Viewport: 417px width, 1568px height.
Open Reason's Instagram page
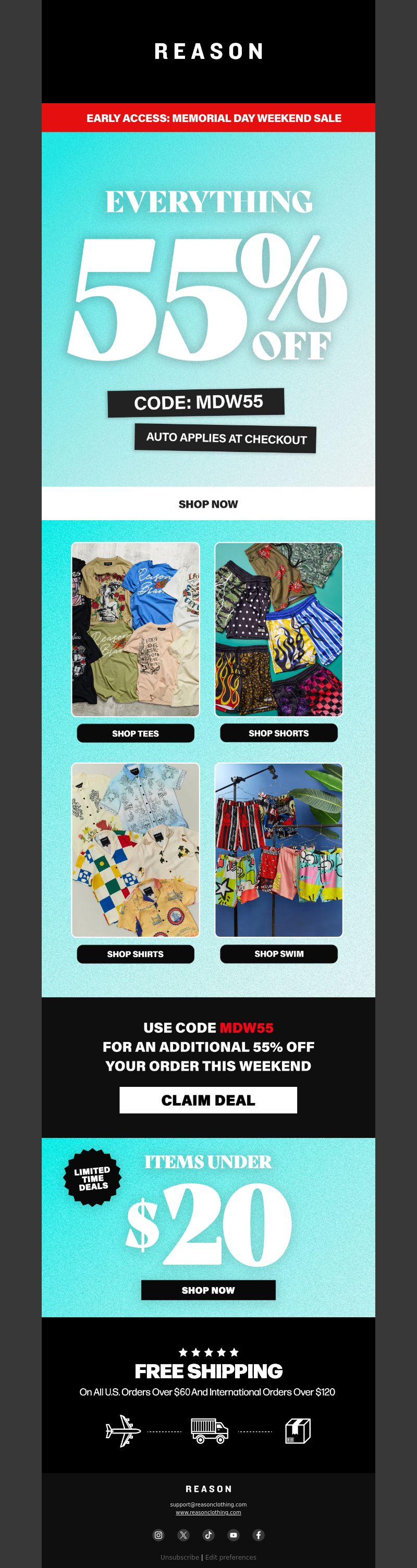[x=158, y=1535]
